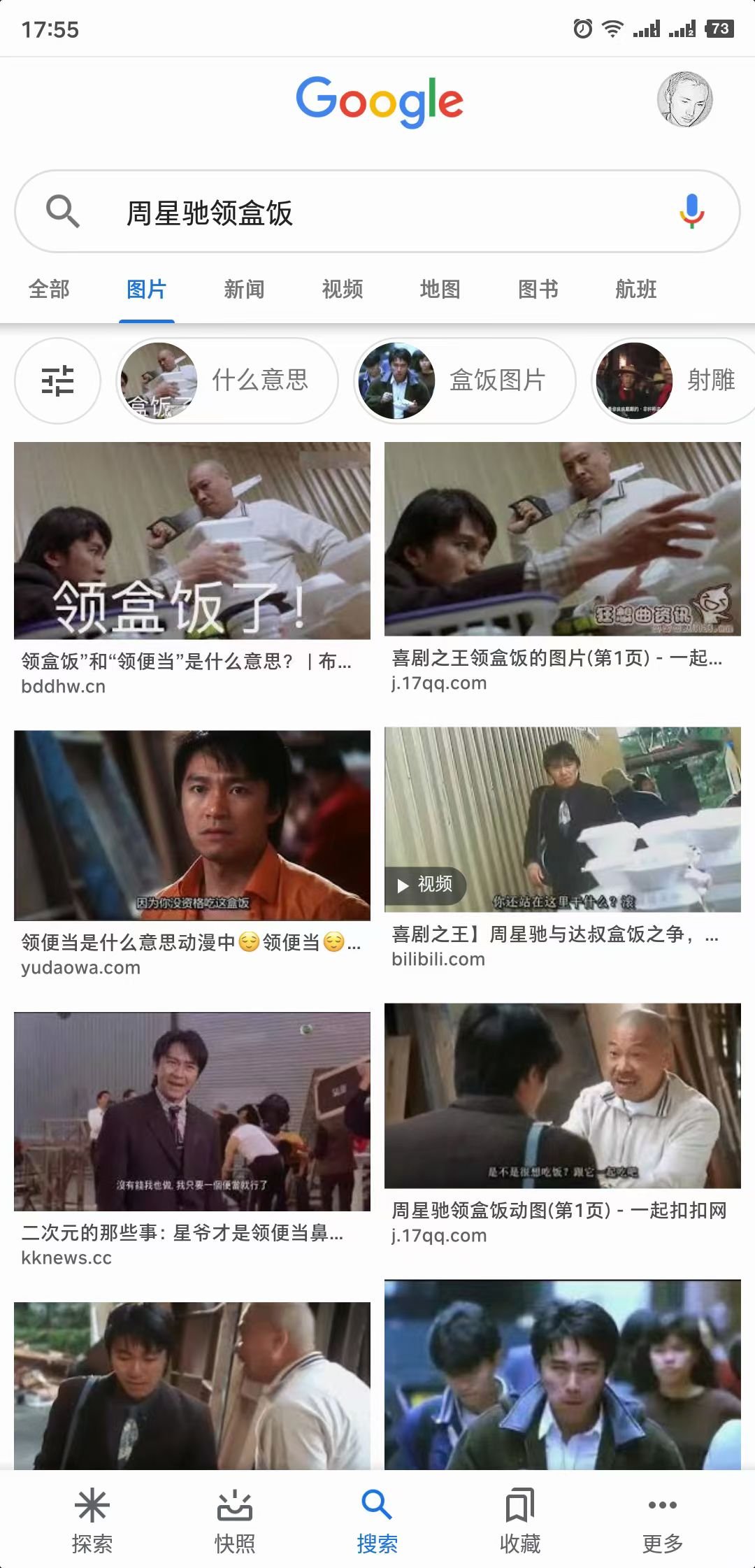
Task: Switch to the 图书 tab
Action: click(538, 289)
